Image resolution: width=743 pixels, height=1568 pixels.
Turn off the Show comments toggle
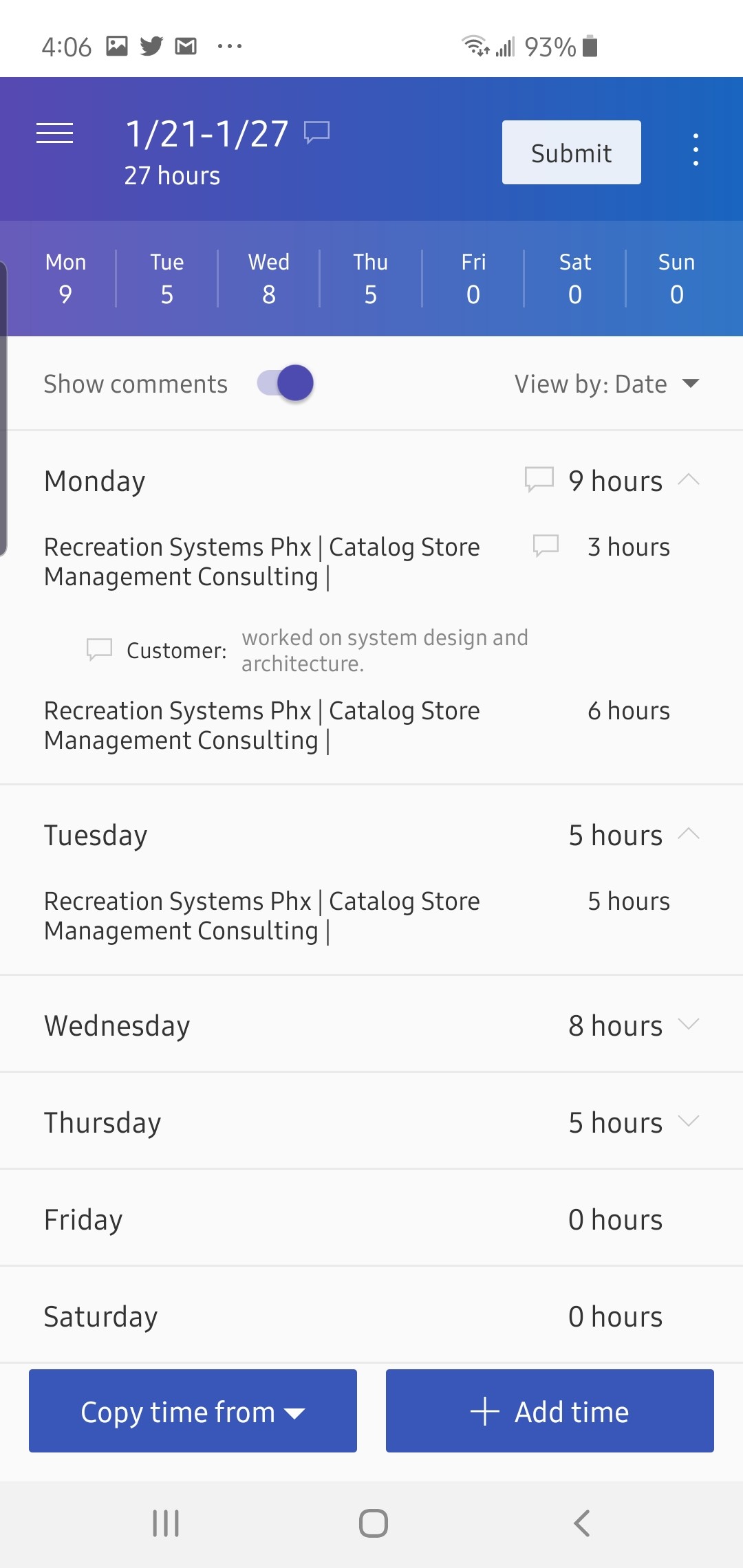(284, 383)
